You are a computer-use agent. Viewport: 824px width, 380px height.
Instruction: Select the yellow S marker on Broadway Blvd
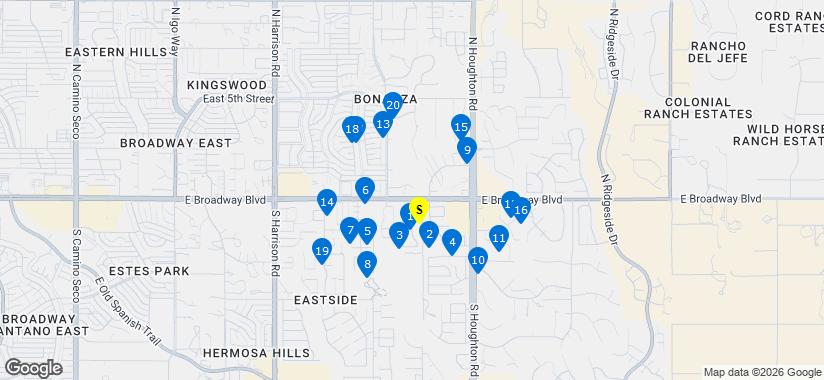(x=419, y=210)
